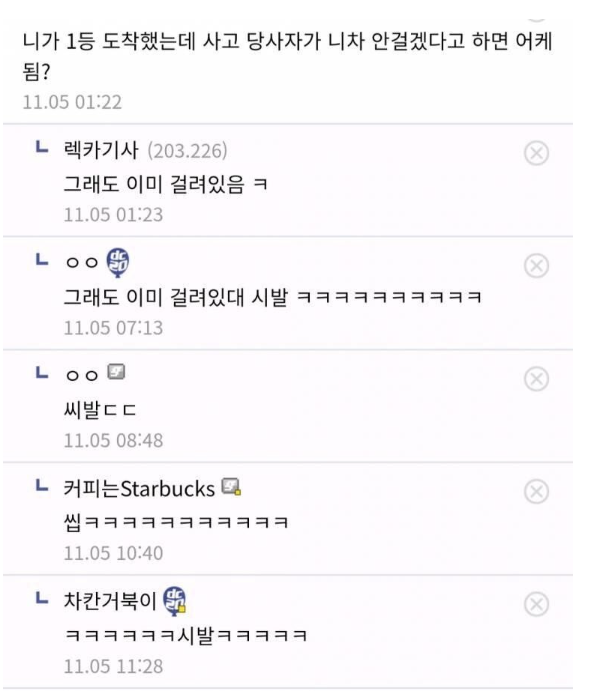
Task: Open 렉카기사's nickname menu
Action: (x=101, y=151)
